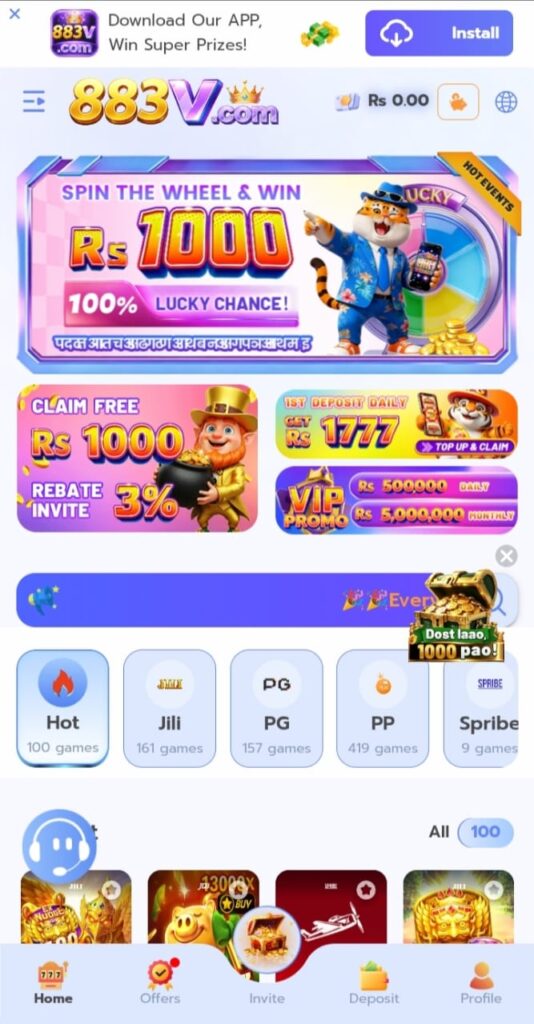Select the Jili games category
The height and width of the screenshot is (1024, 534).
point(169,708)
